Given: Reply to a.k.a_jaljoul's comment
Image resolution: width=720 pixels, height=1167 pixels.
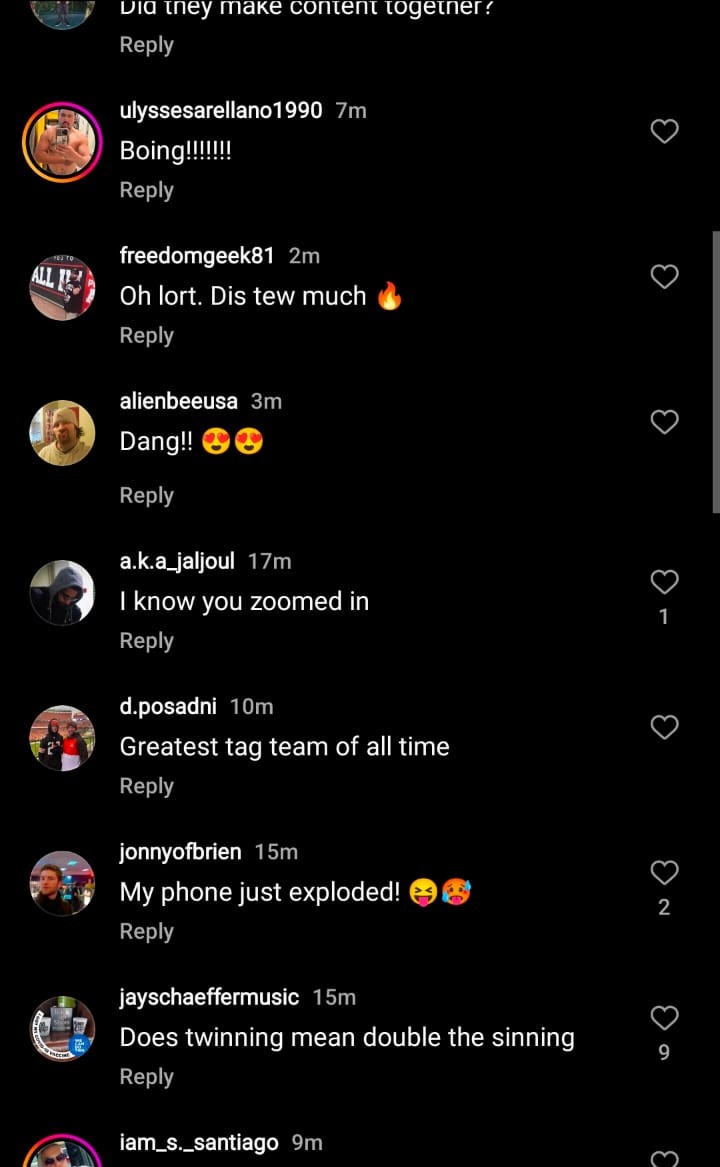Looking at the screenshot, I should pyautogui.click(x=146, y=640).
